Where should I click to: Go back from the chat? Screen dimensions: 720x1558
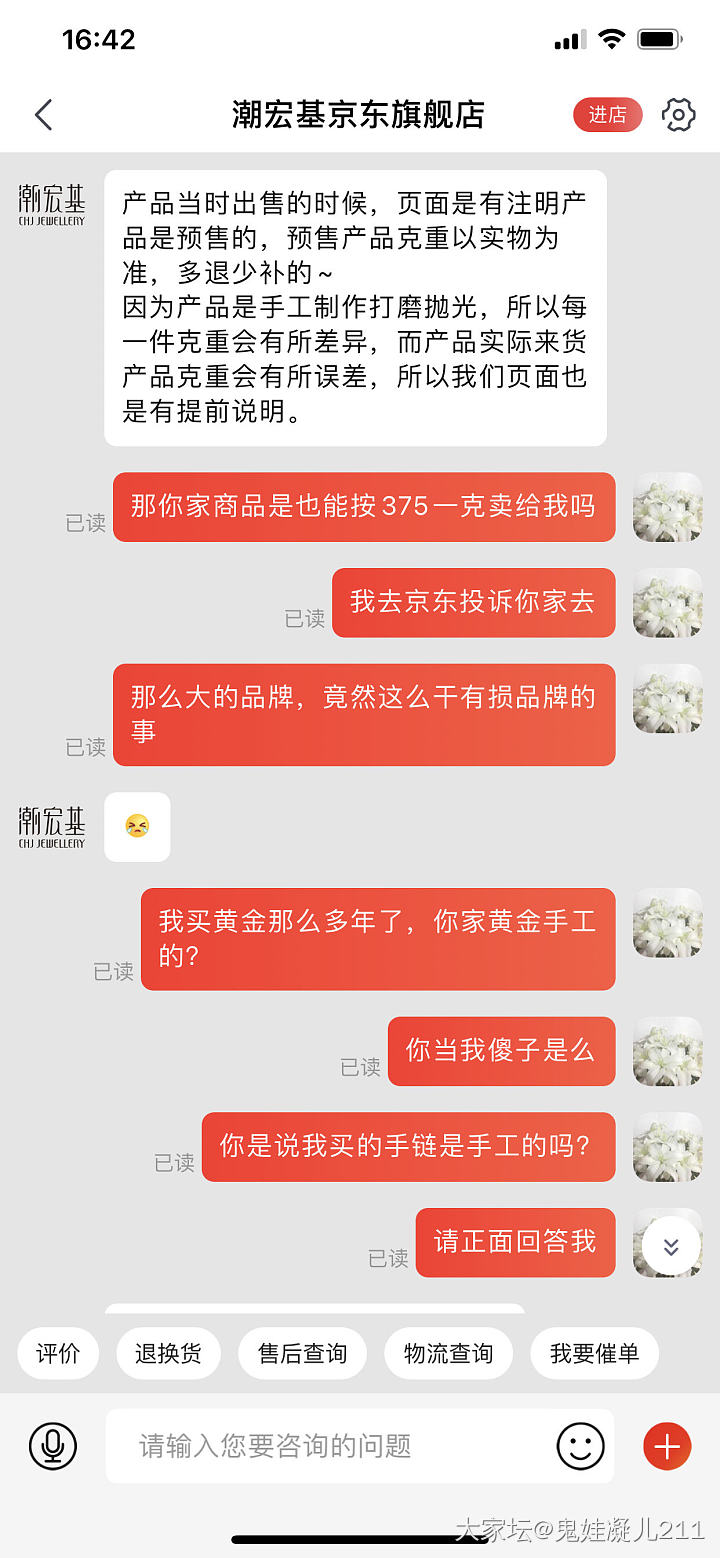point(43,115)
